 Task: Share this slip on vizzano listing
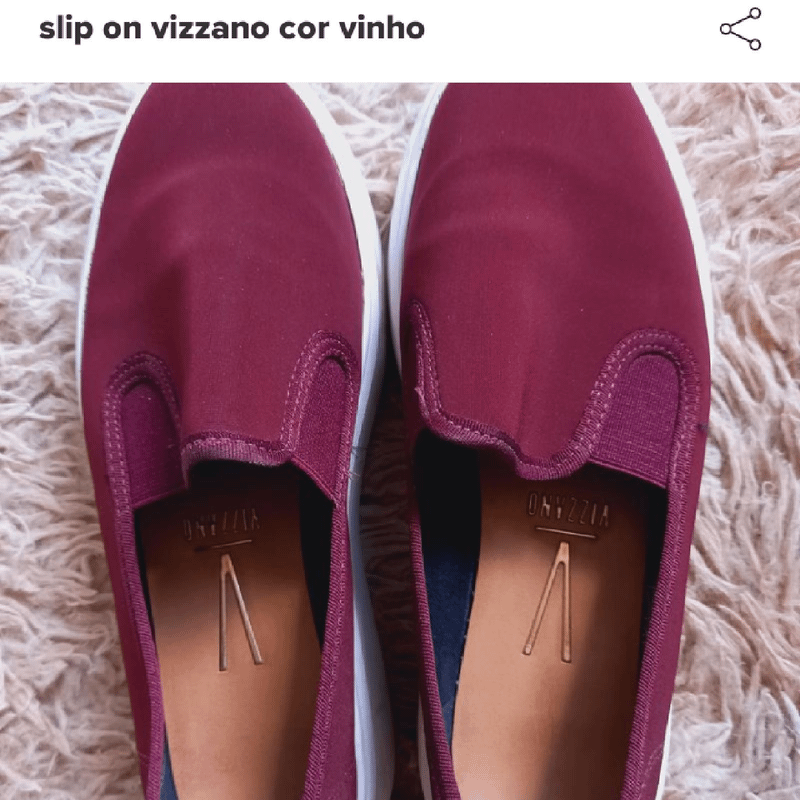pyautogui.click(x=740, y=29)
